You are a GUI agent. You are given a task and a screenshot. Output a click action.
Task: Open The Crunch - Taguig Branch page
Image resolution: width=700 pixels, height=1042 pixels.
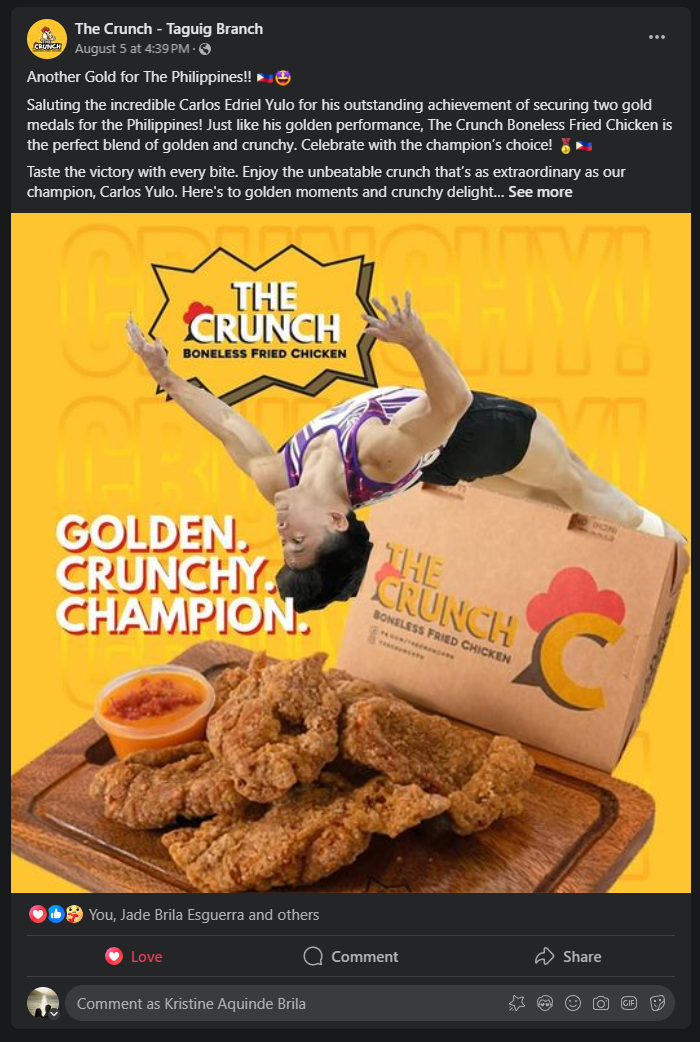pos(168,29)
